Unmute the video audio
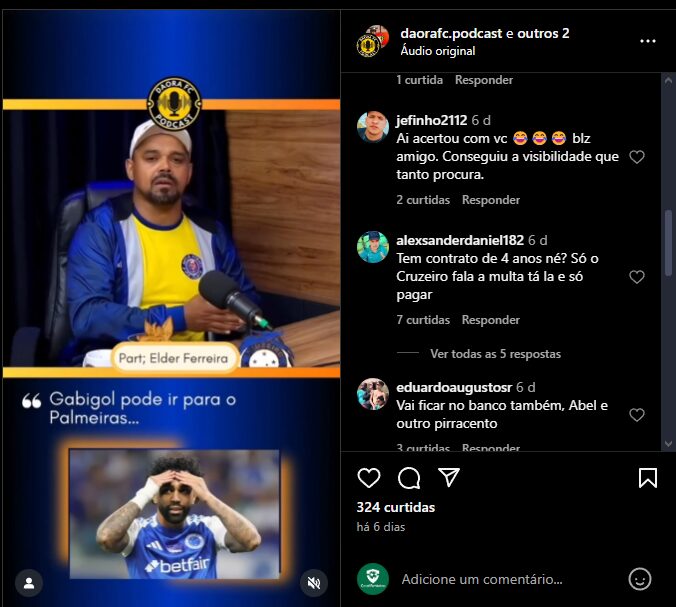 [x=313, y=582]
